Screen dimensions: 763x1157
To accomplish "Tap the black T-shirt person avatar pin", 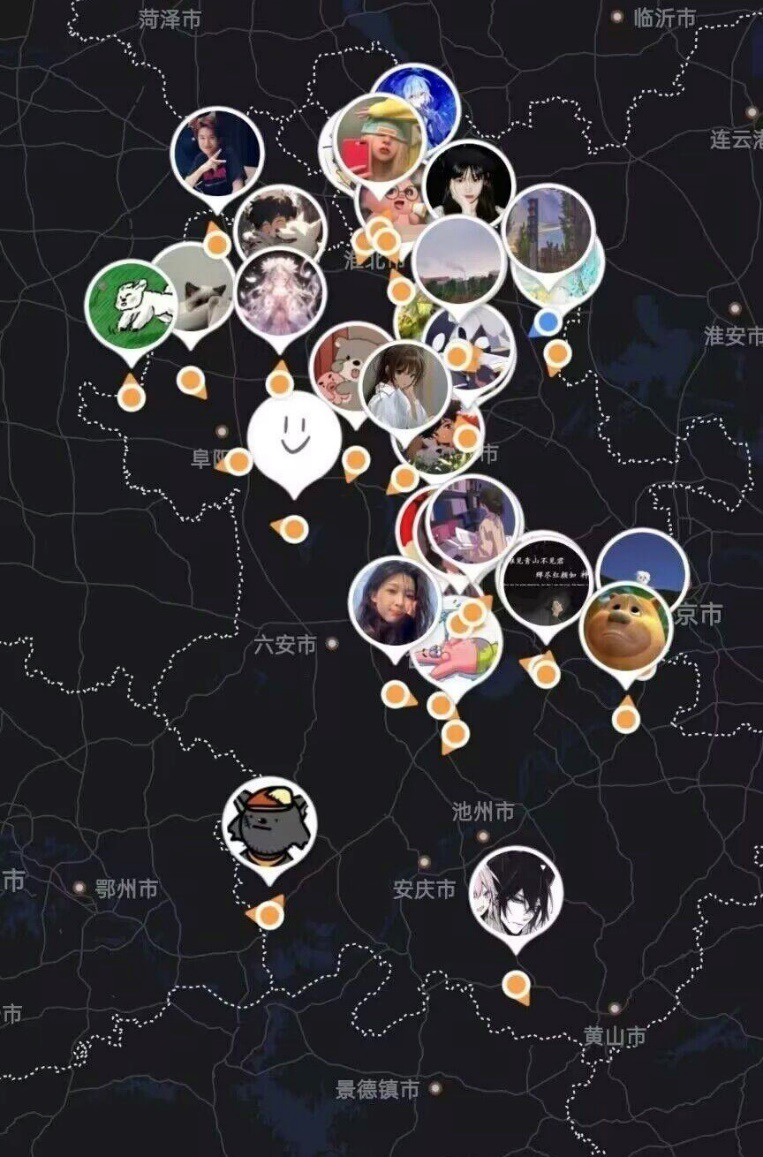I will coord(216,152).
